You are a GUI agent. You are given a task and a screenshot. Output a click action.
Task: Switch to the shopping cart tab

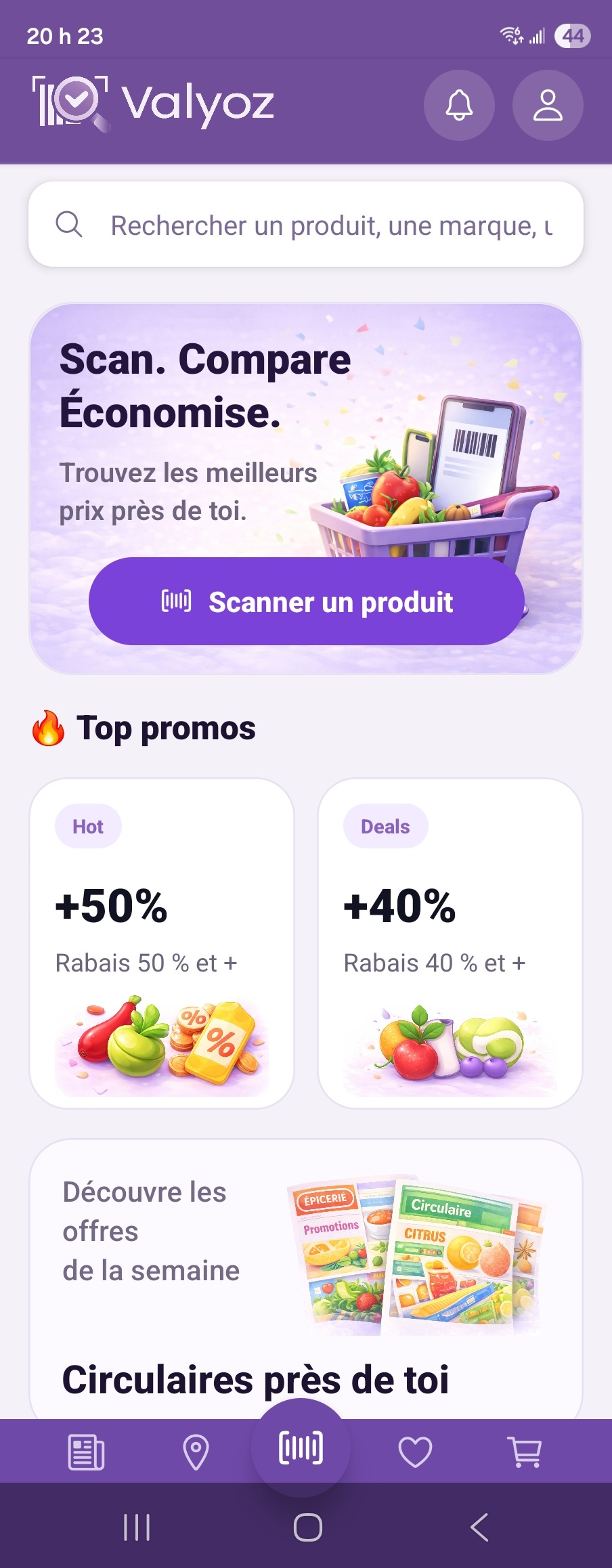[x=525, y=1452]
